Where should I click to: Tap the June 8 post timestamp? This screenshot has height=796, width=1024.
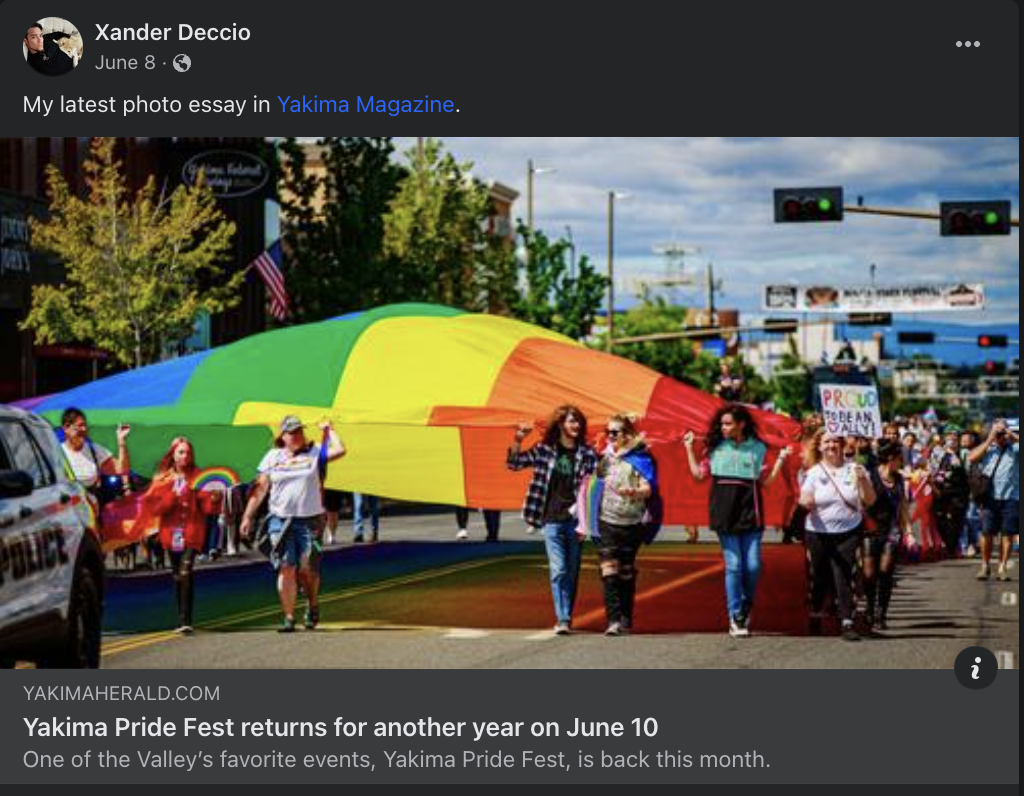coord(125,62)
